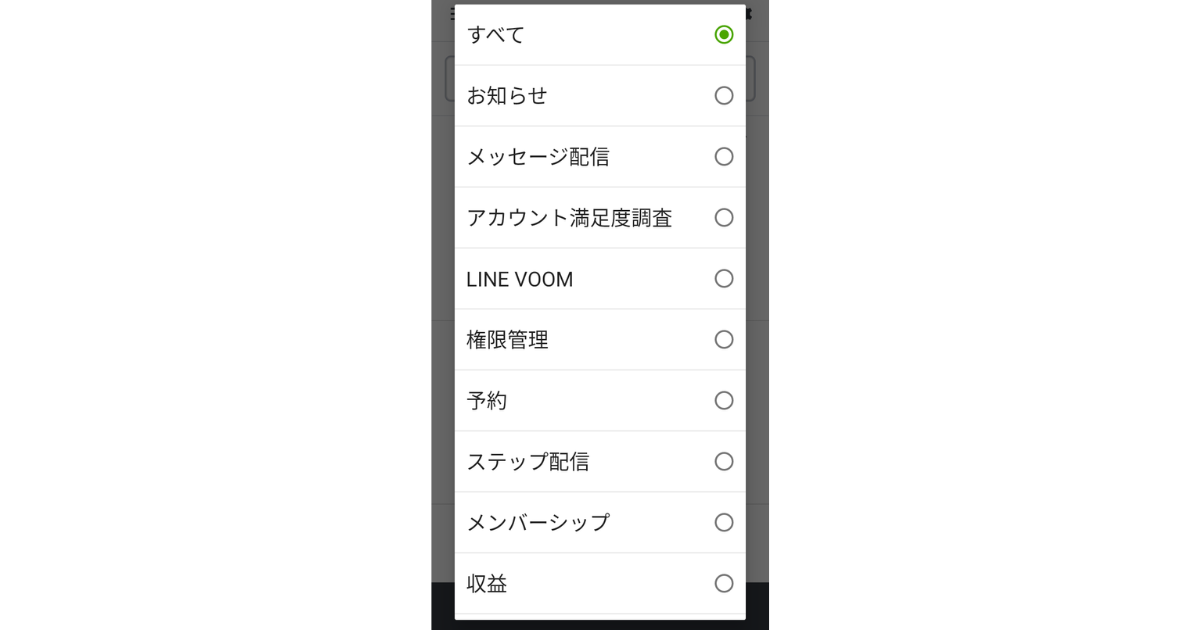Pick アカウント満足度調査 option

point(724,218)
